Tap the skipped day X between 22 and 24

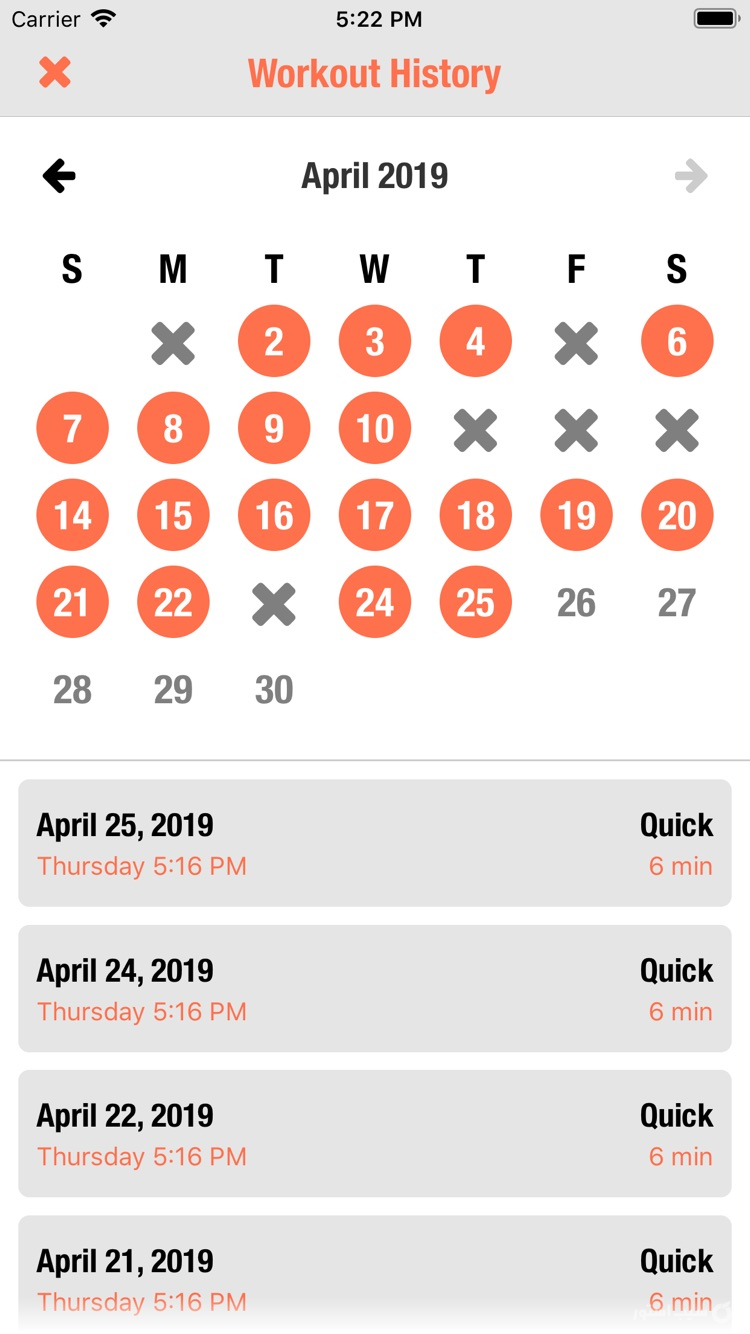[274, 602]
